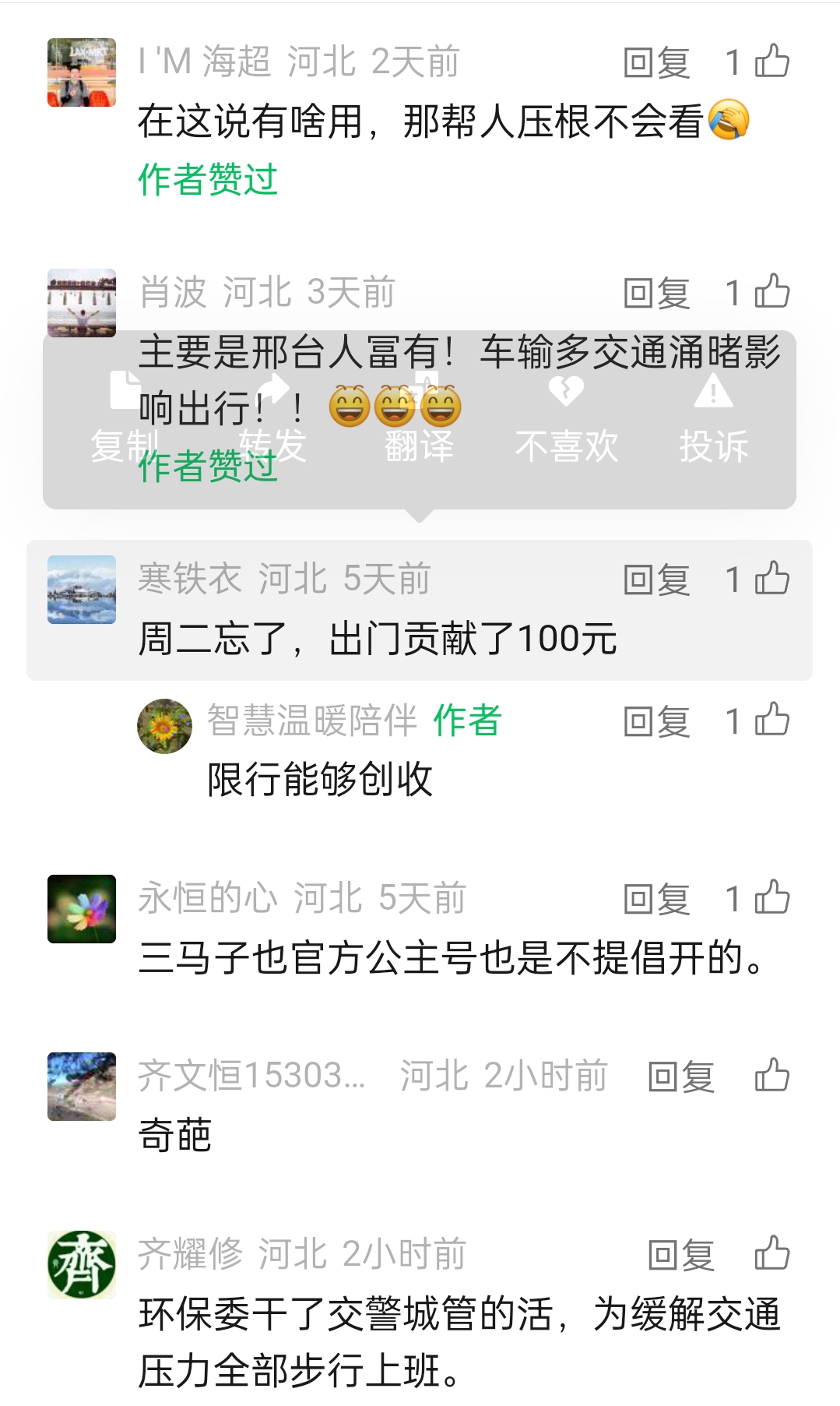The height and width of the screenshot is (1406, 840).
Task: Click the 作者赞过 label under first comment
Action: [x=207, y=178]
